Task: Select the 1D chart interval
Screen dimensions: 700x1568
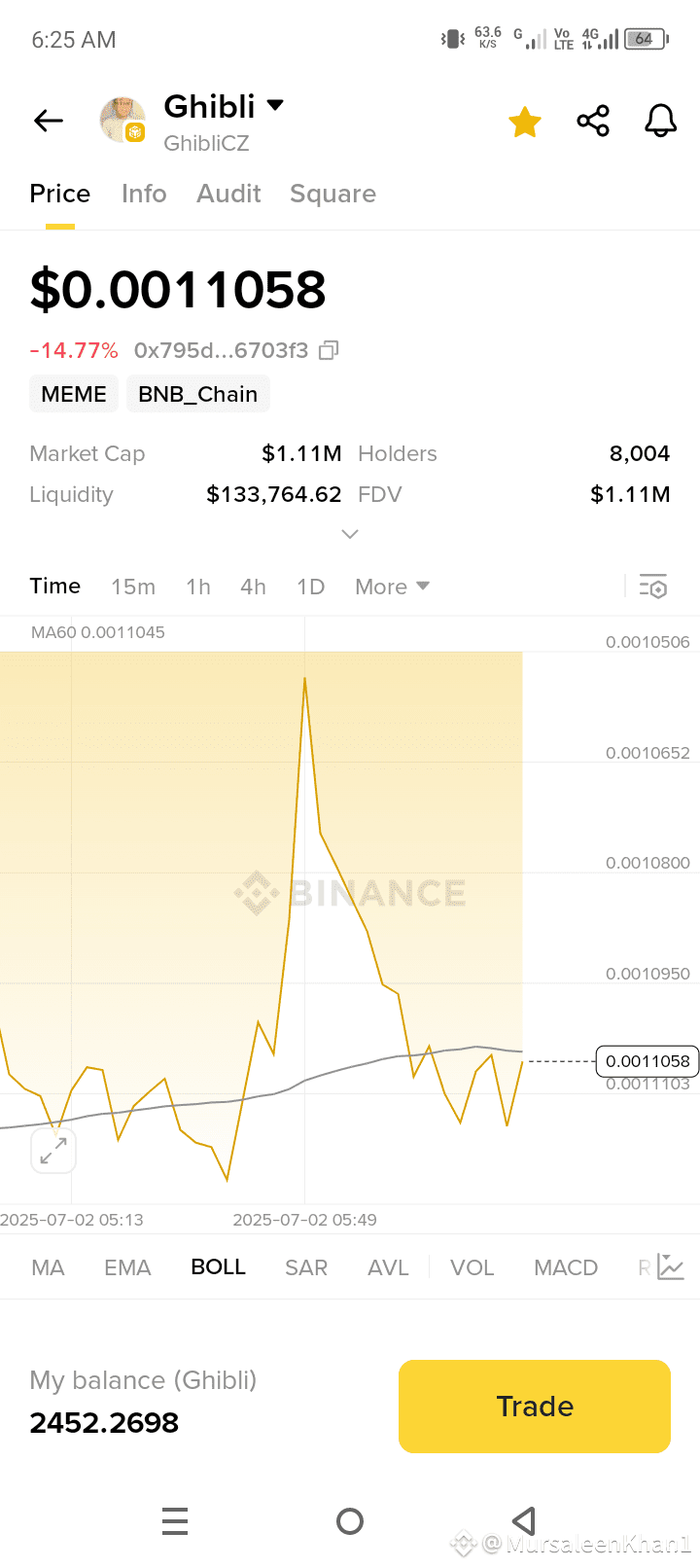Action: (310, 587)
